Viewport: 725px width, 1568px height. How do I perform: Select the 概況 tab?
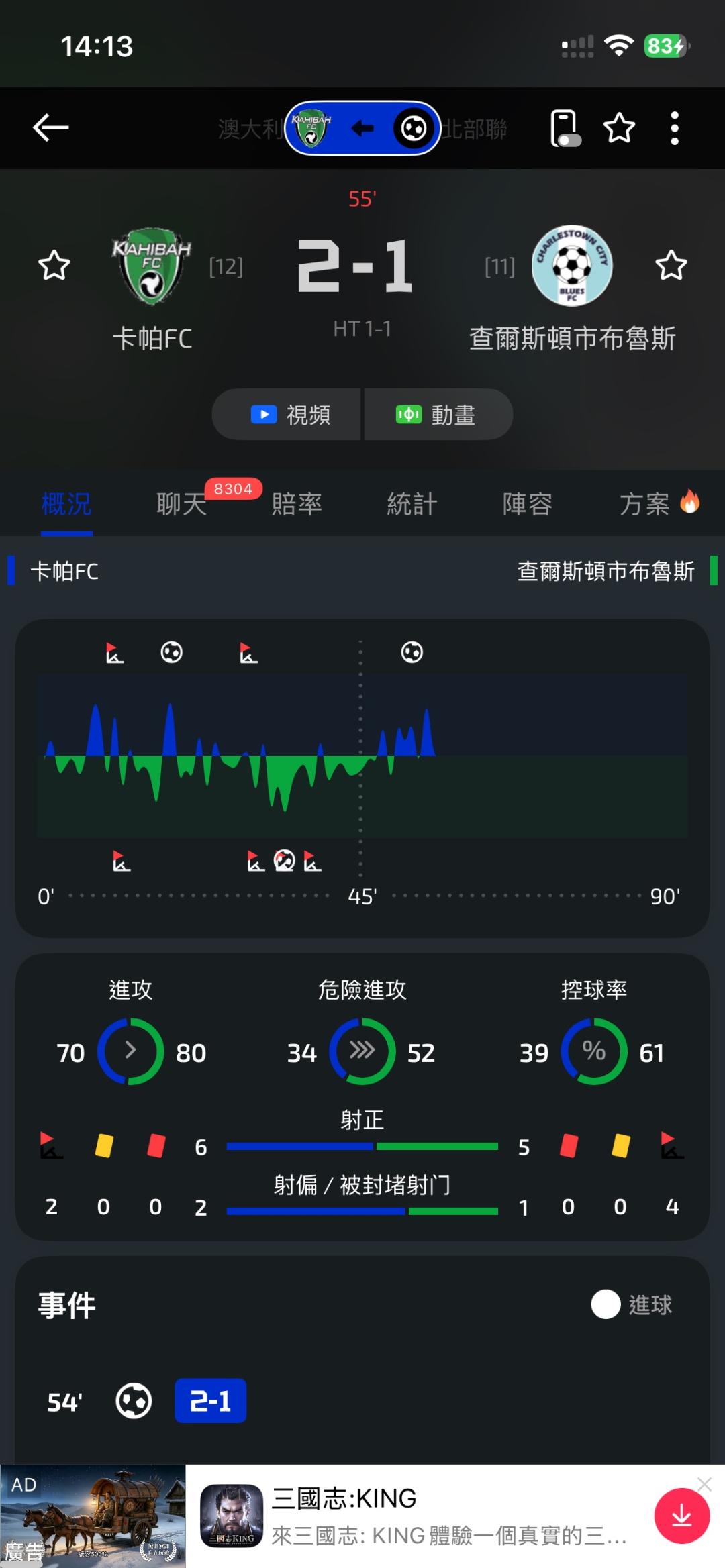[x=66, y=503]
